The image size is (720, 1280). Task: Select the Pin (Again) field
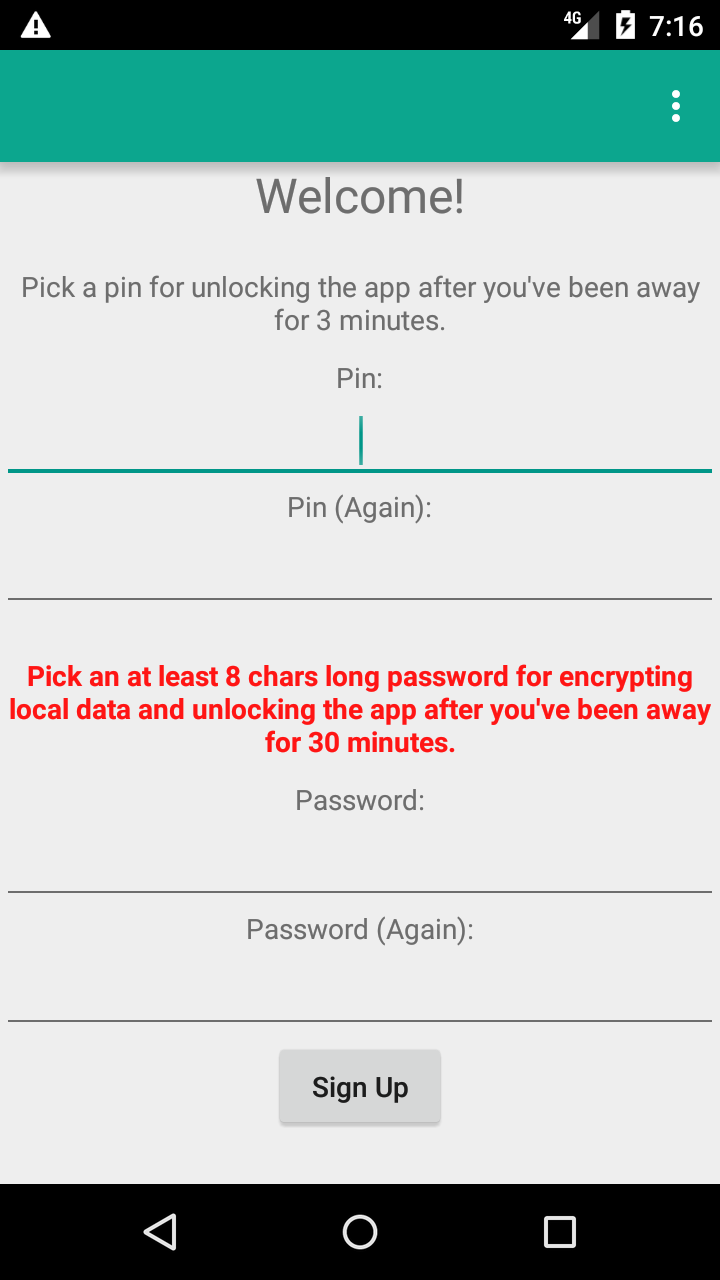[360, 569]
